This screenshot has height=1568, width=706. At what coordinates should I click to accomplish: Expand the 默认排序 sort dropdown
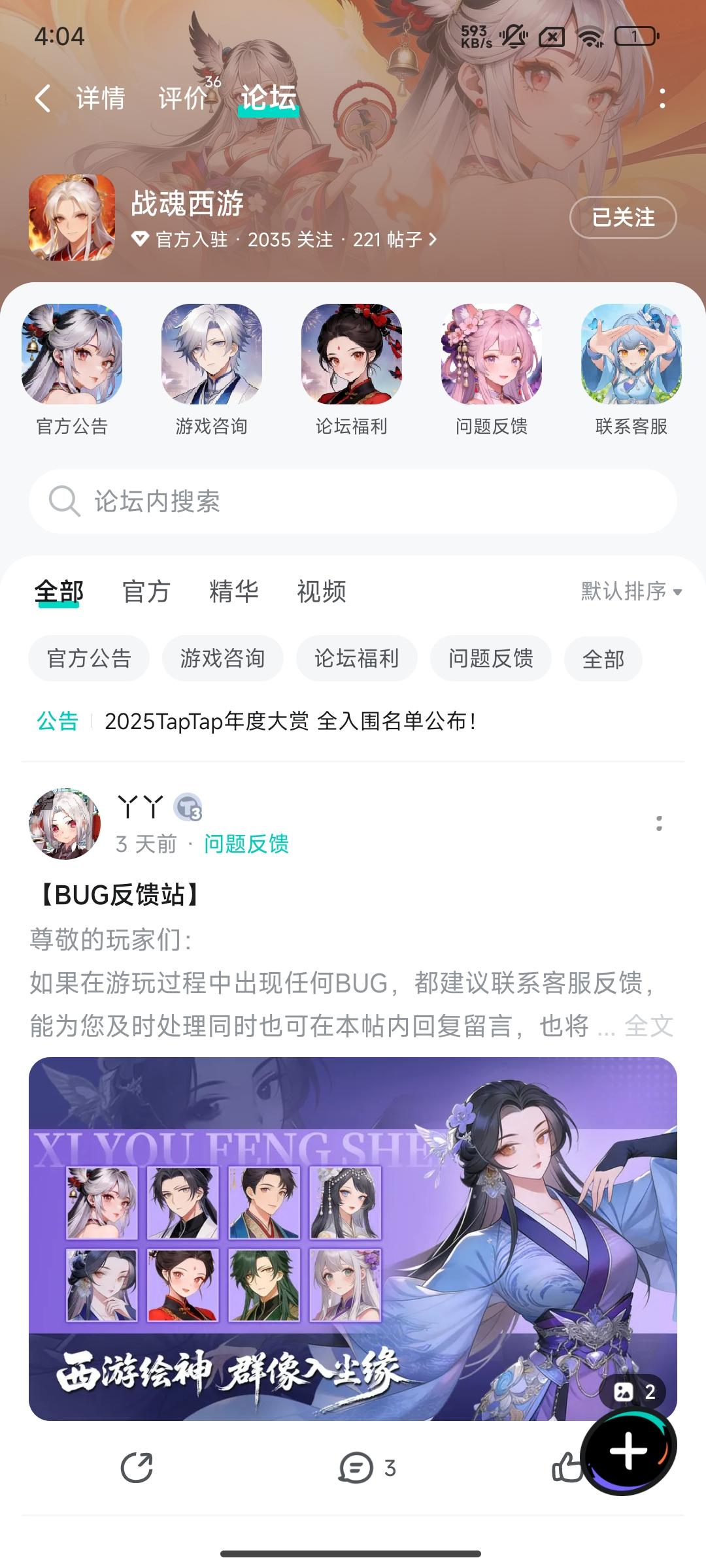coord(631,592)
